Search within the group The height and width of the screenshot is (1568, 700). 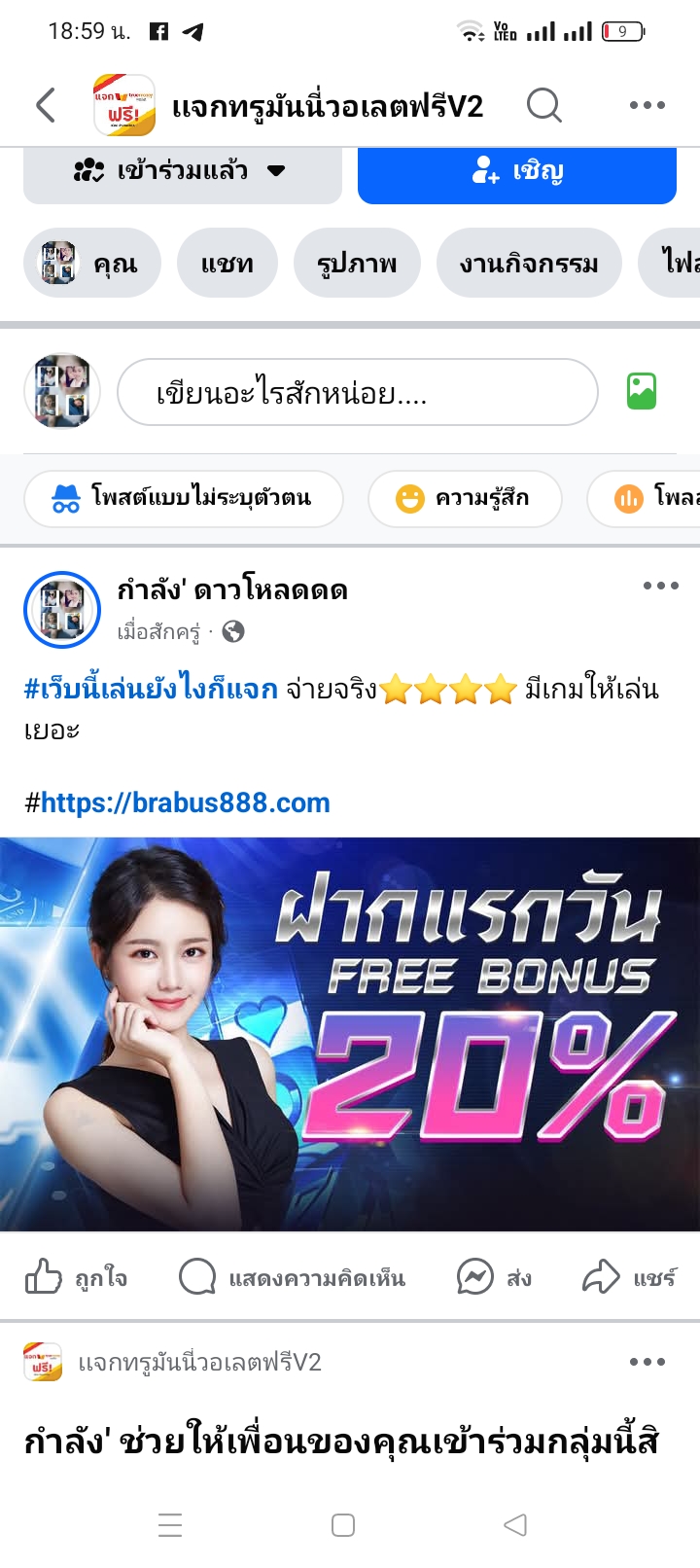pos(543,105)
